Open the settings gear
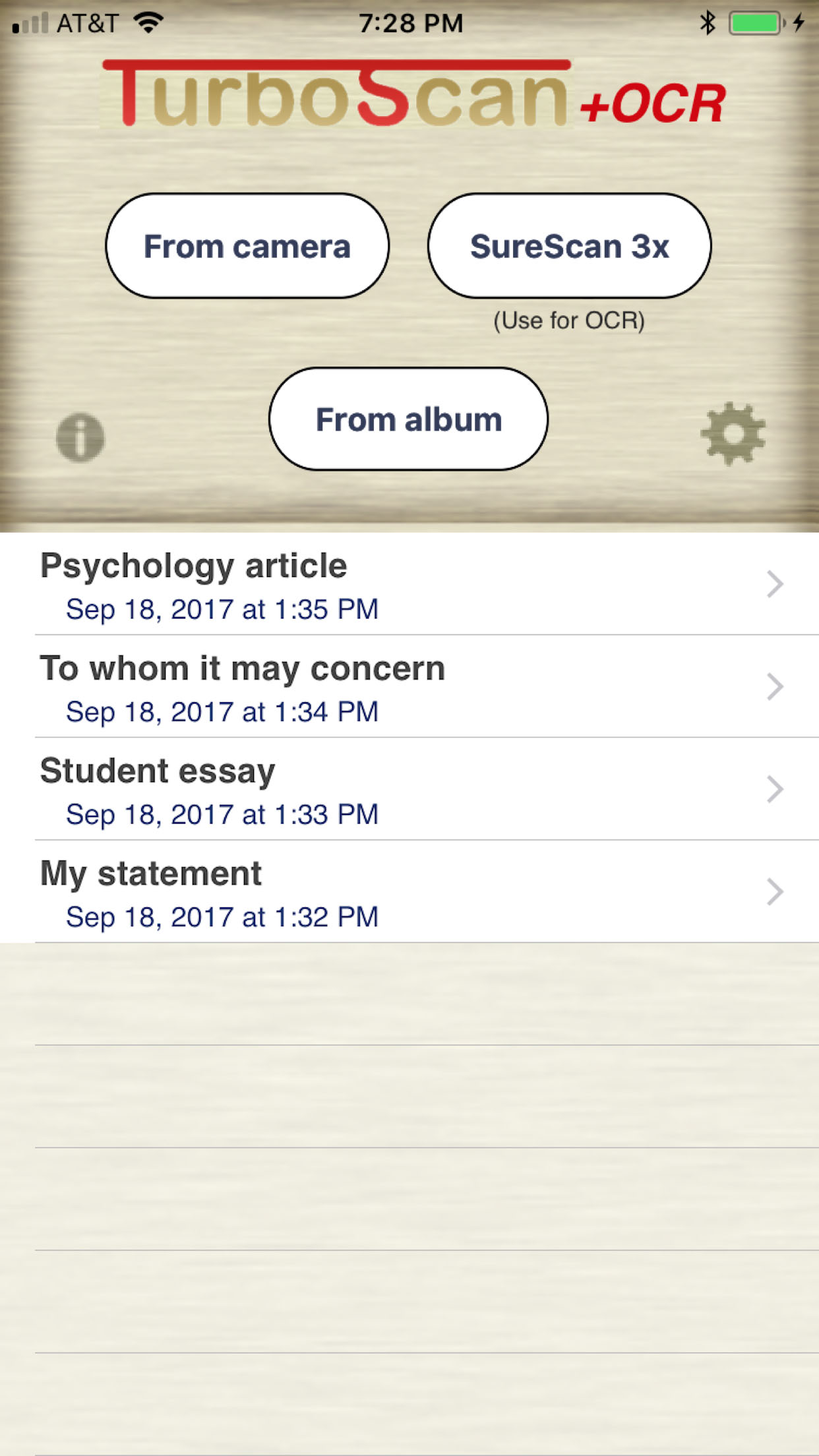 click(733, 434)
